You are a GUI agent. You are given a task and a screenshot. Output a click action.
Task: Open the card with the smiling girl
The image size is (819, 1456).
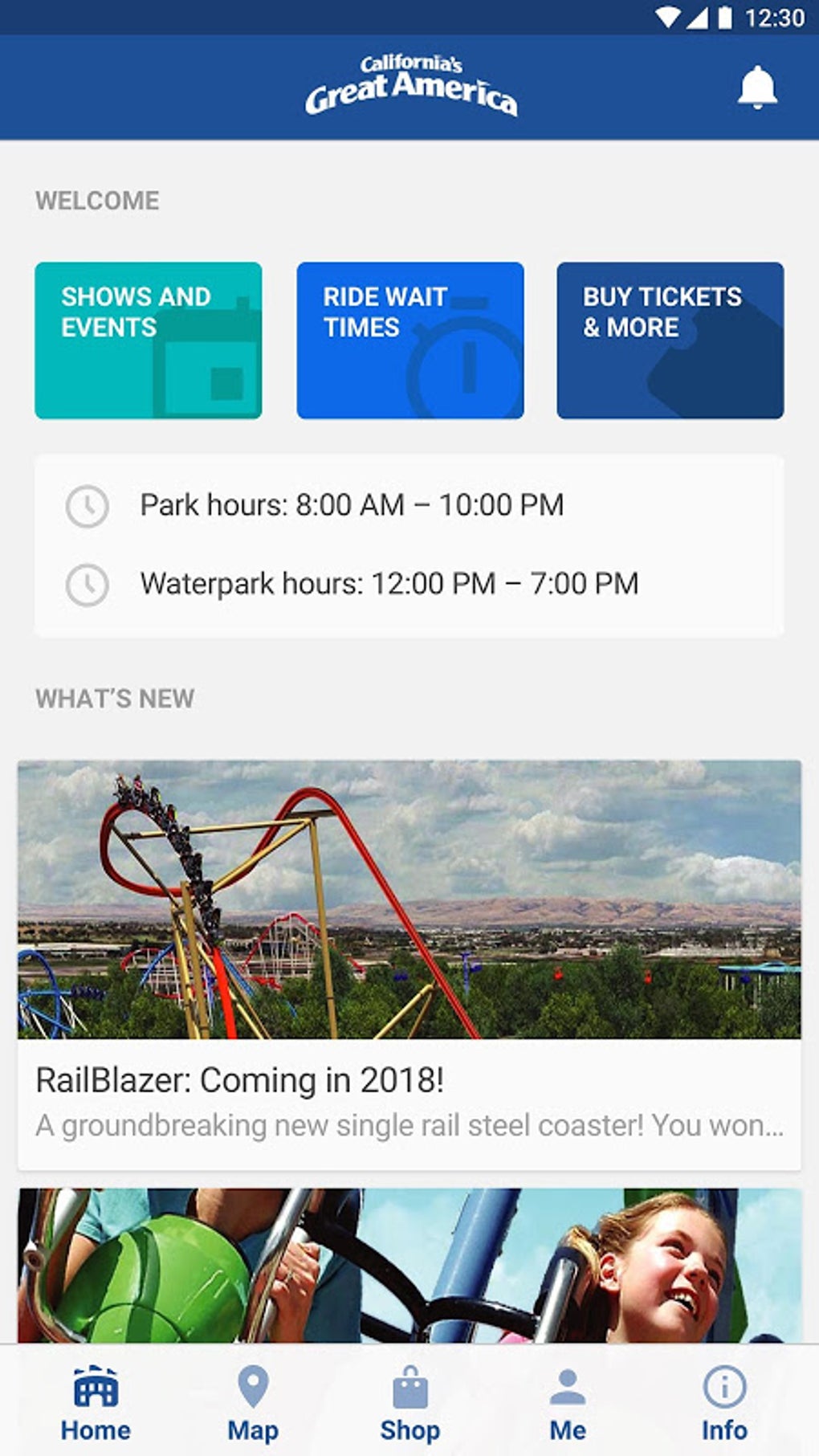[409, 1265]
